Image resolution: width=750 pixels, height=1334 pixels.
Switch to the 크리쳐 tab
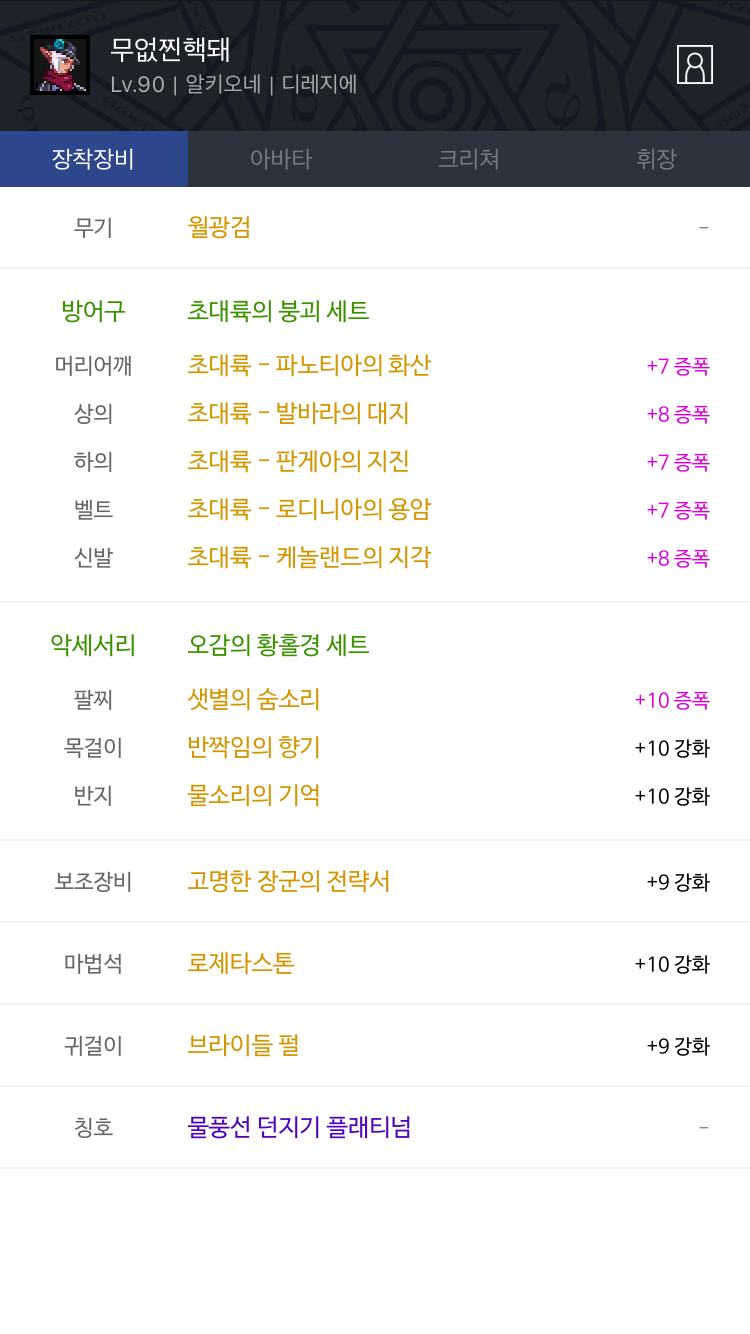tap(469, 159)
